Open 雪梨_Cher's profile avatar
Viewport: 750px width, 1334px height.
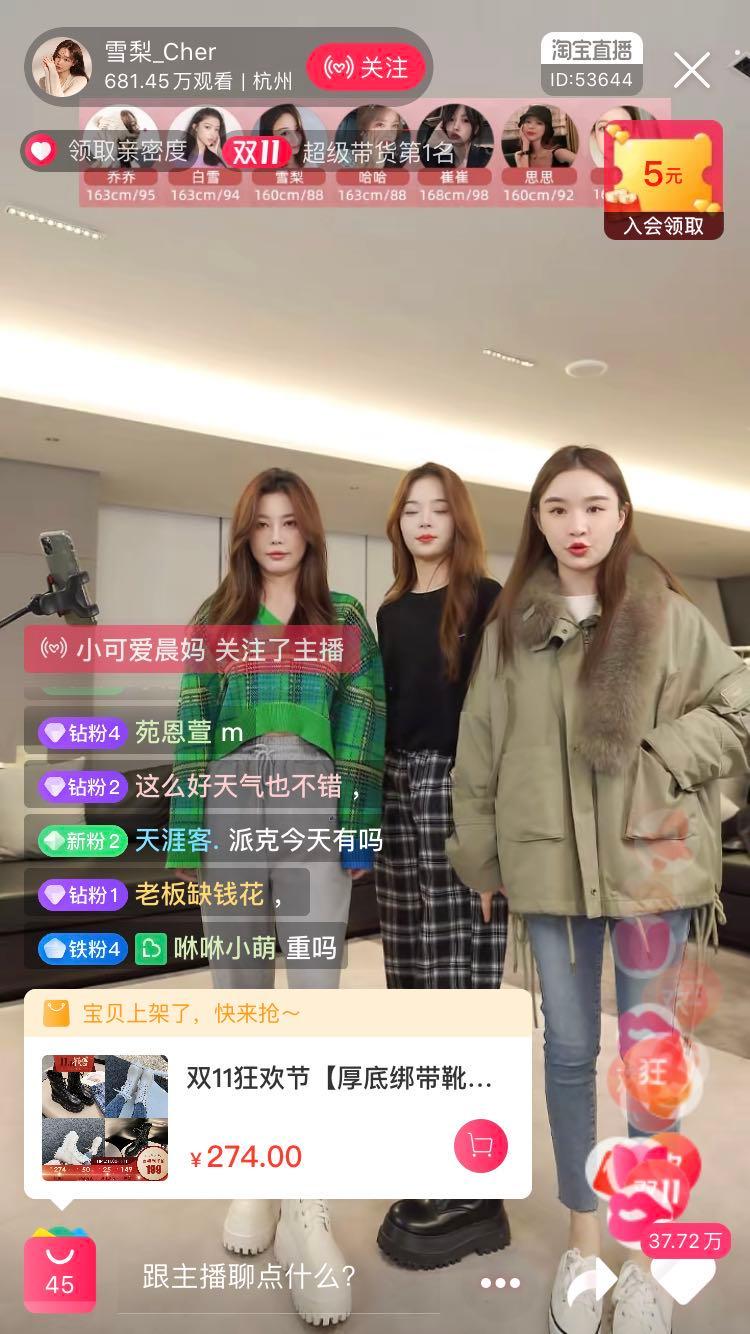63,68
